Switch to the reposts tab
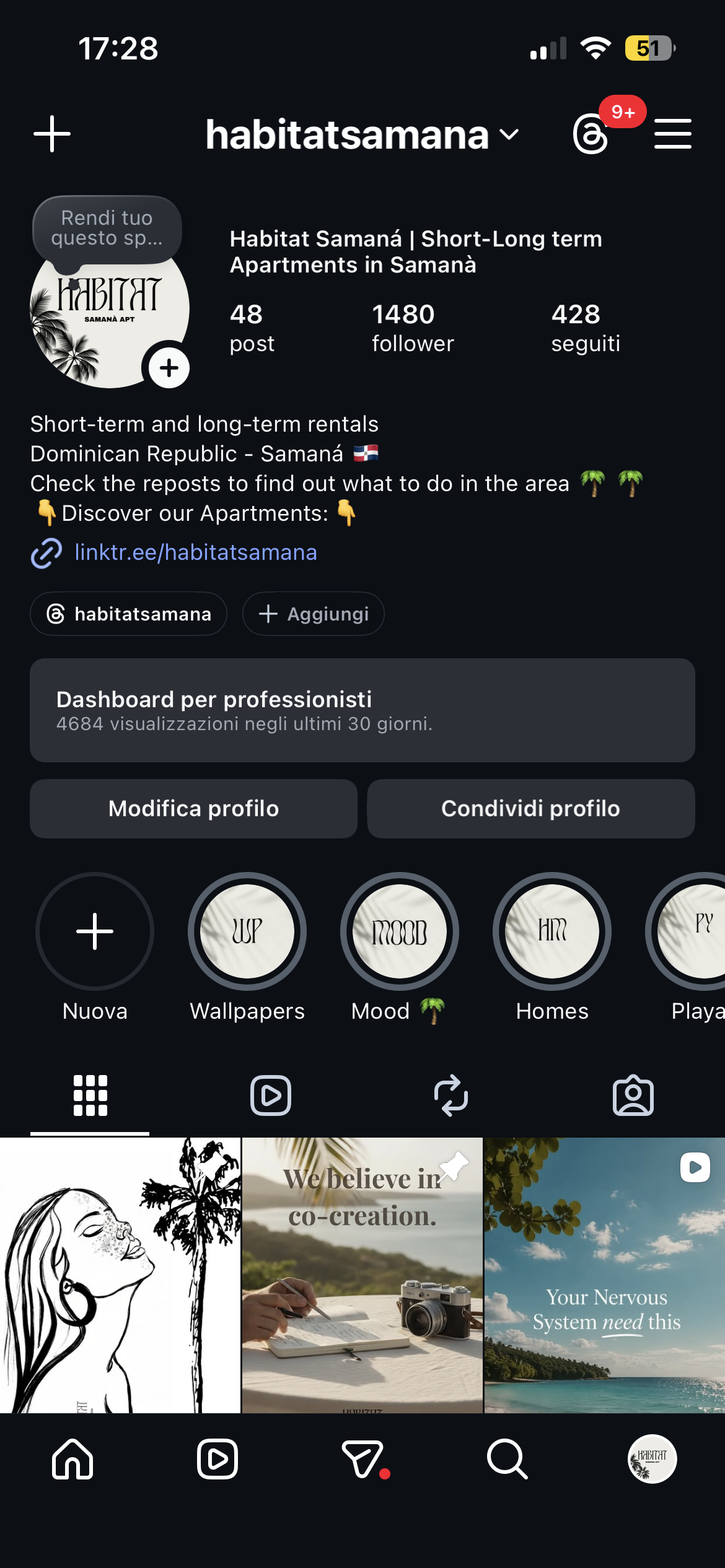The image size is (725, 1568). (x=451, y=1095)
